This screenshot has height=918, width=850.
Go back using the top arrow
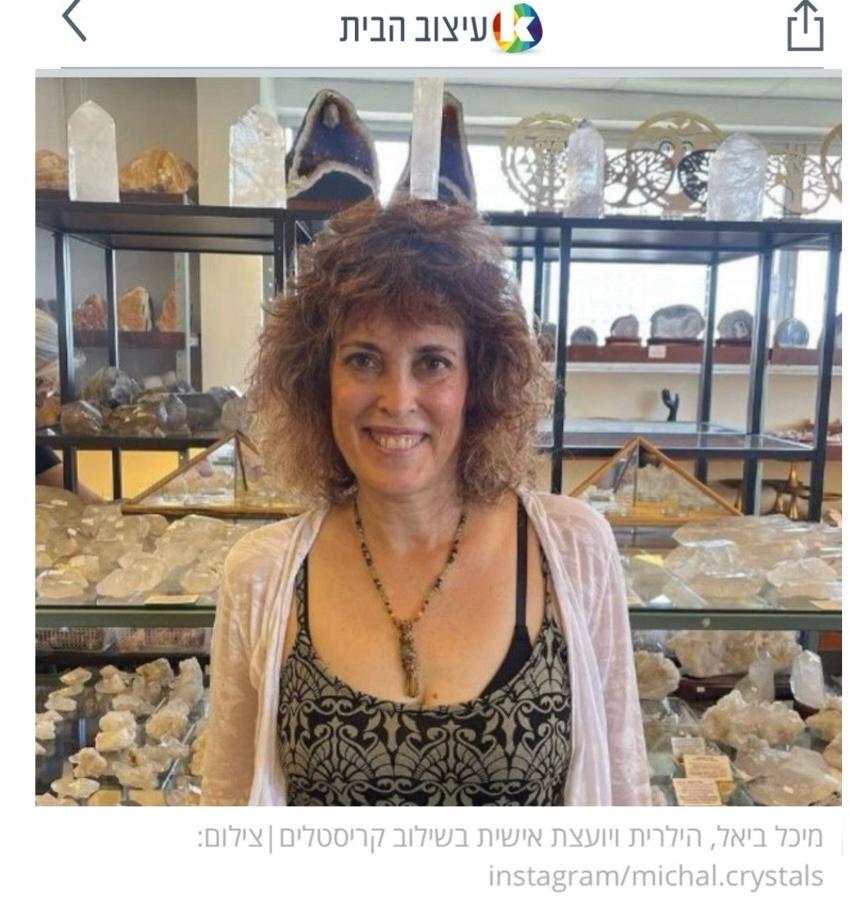[x=74, y=22]
